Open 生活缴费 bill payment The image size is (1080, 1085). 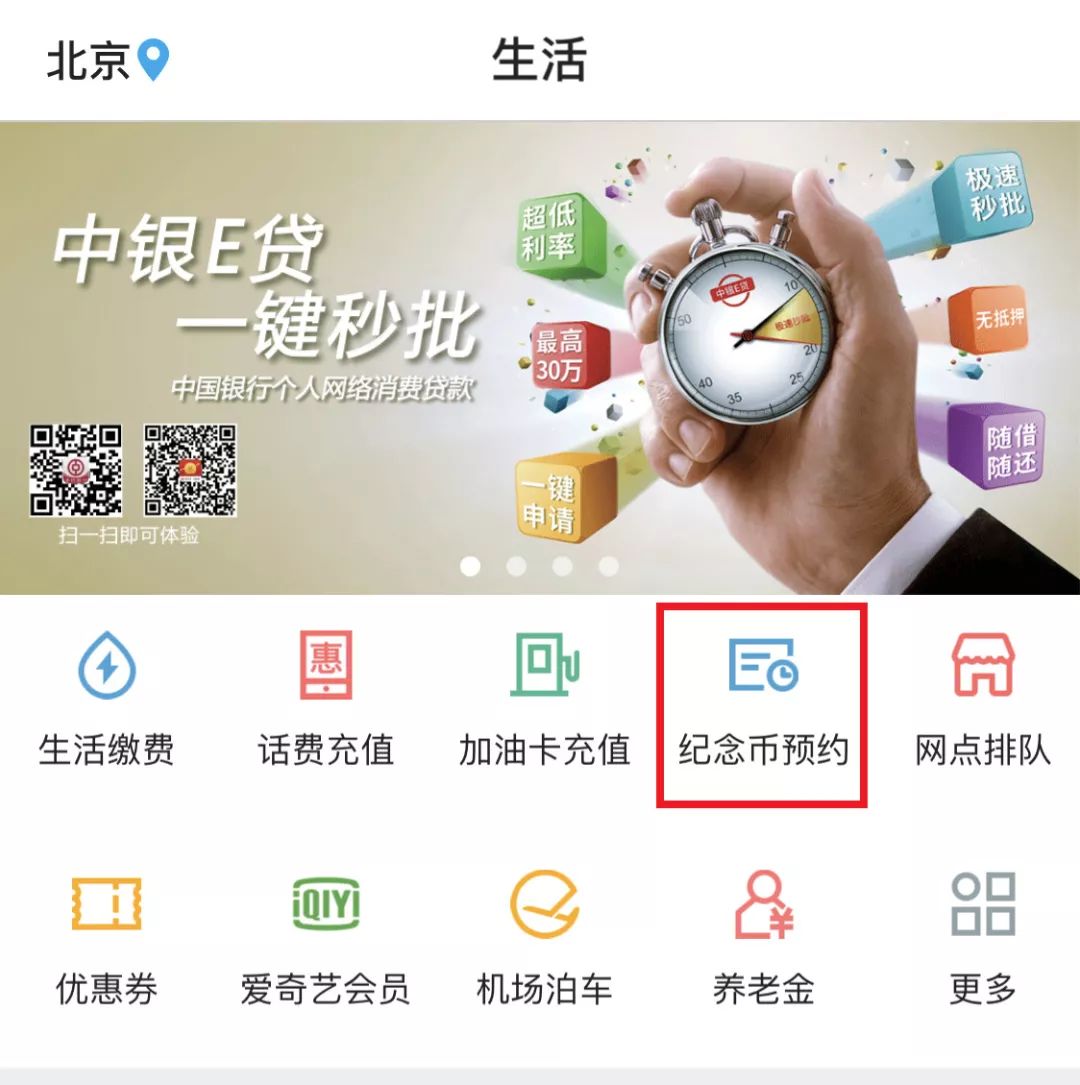(x=106, y=700)
